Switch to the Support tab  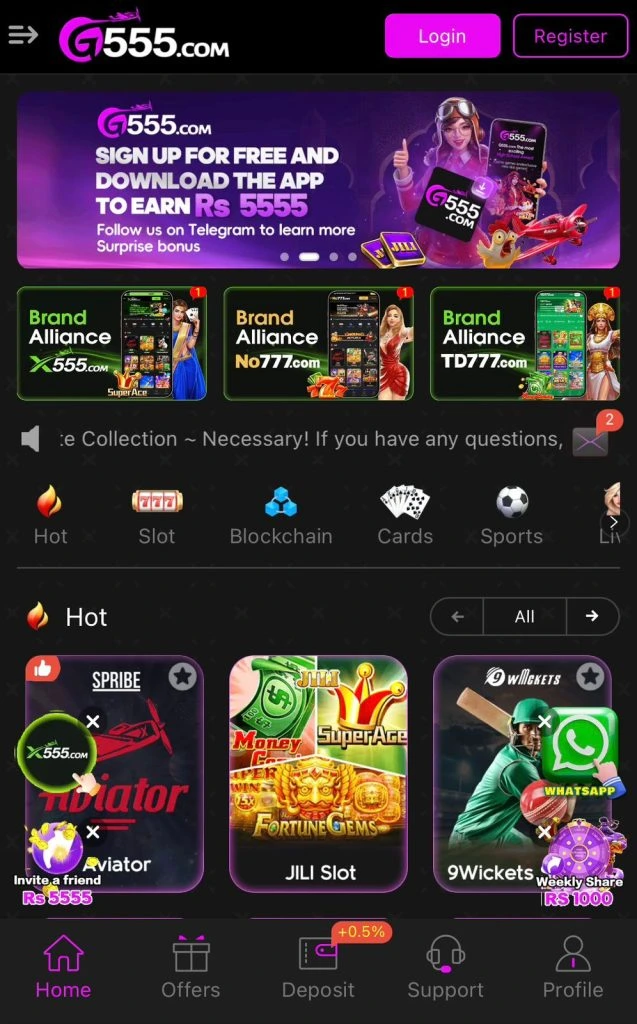pos(445,968)
